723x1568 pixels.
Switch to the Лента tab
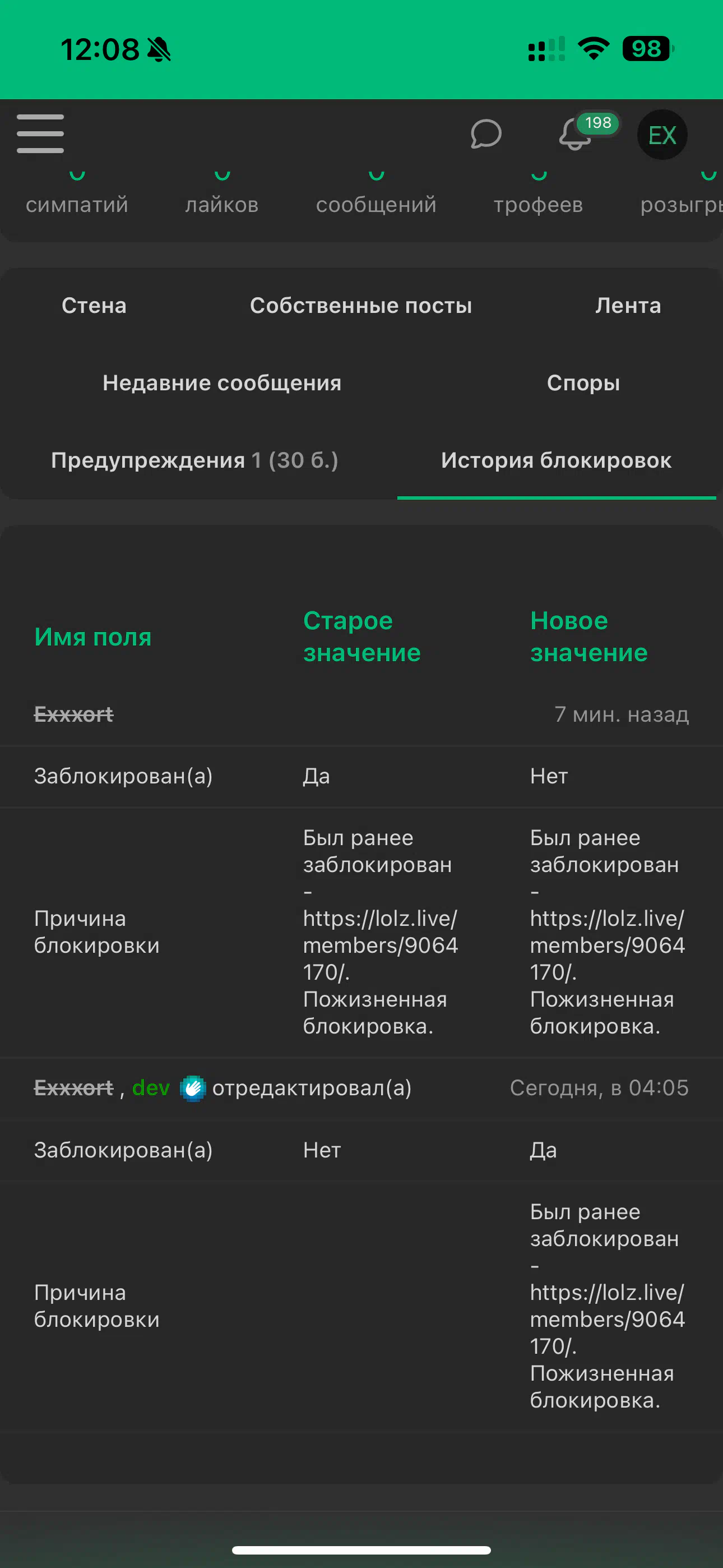pyautogui.click(x=628, y=306)
